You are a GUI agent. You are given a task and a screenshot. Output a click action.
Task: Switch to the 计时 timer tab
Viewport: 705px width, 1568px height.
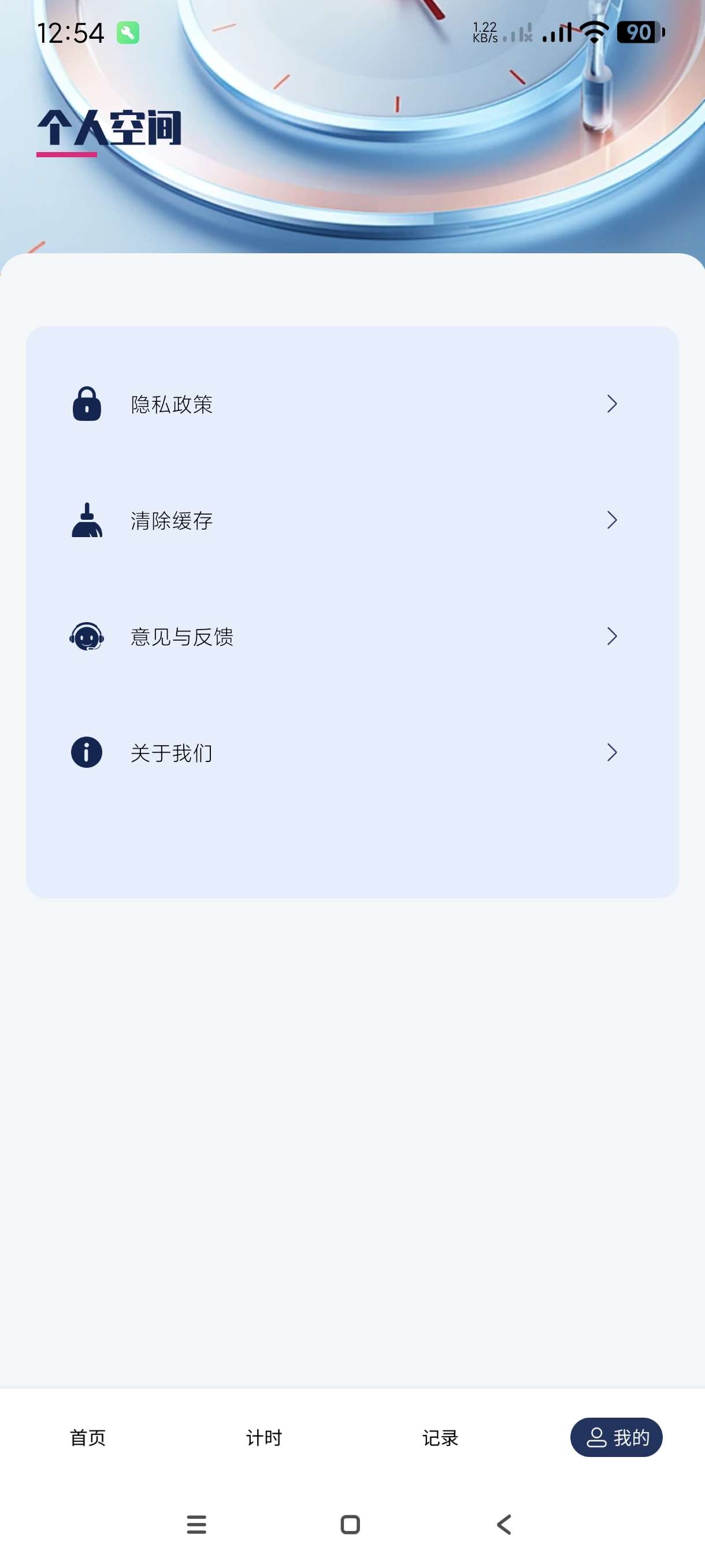click(264, 1438)
